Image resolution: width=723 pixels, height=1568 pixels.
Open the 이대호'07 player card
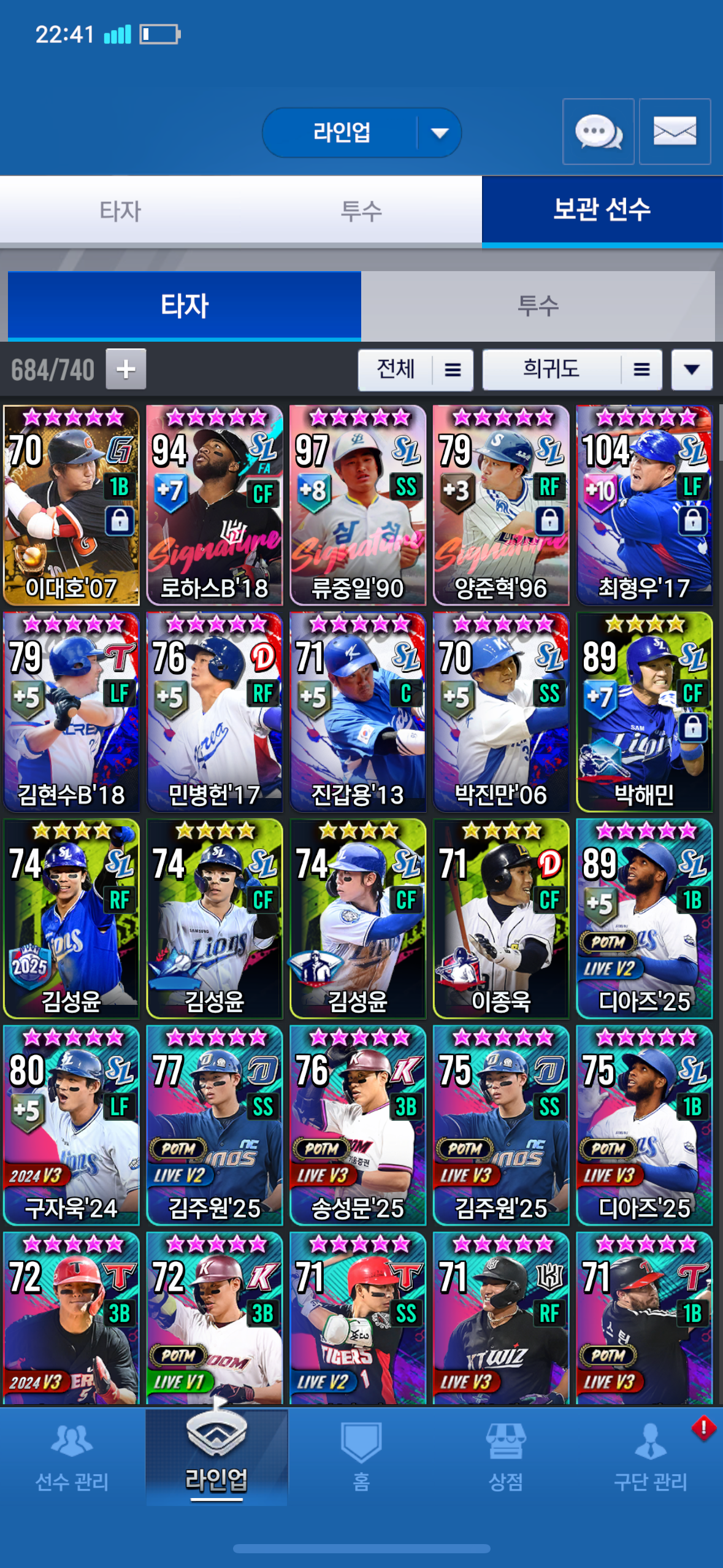71,505
